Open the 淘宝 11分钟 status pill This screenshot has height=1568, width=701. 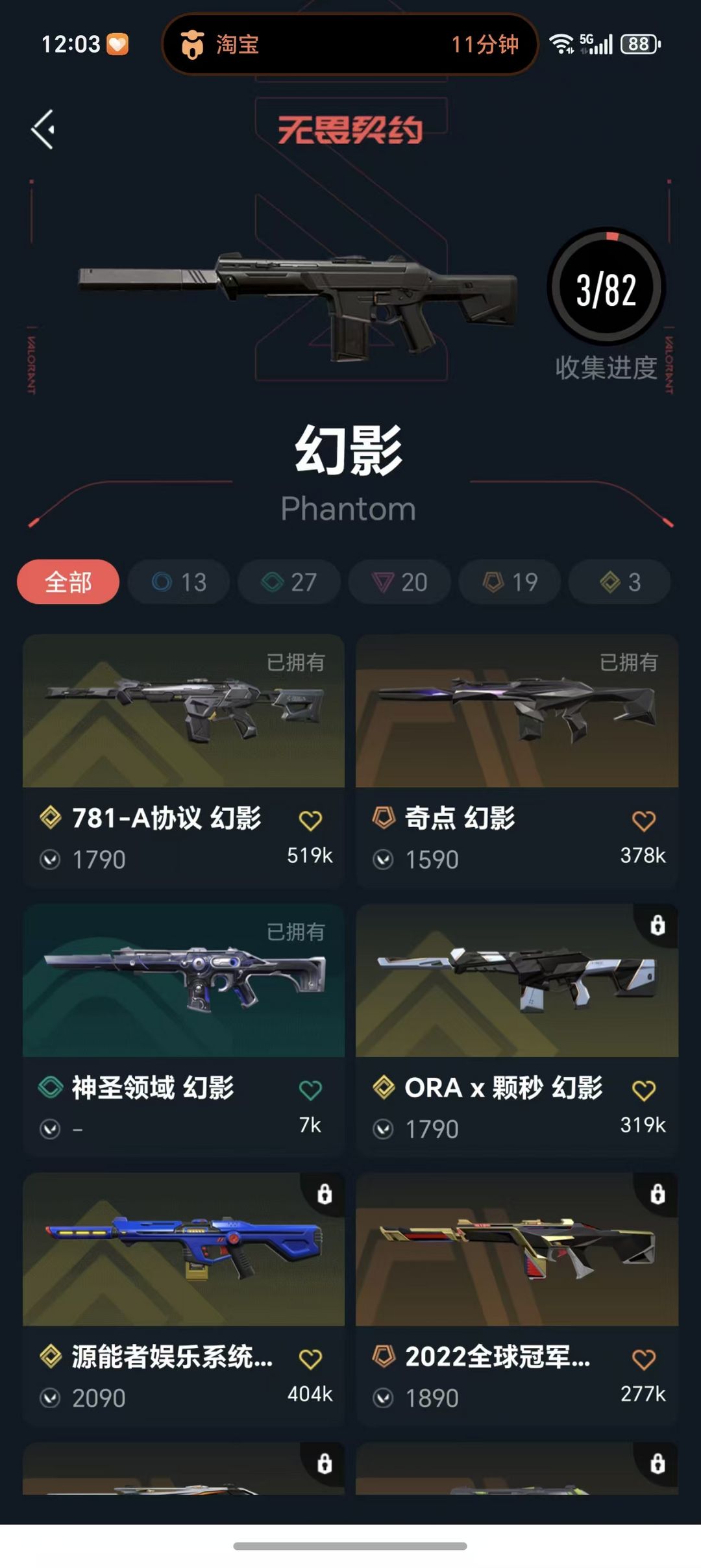pyautogui.click(x=350, y=44)
